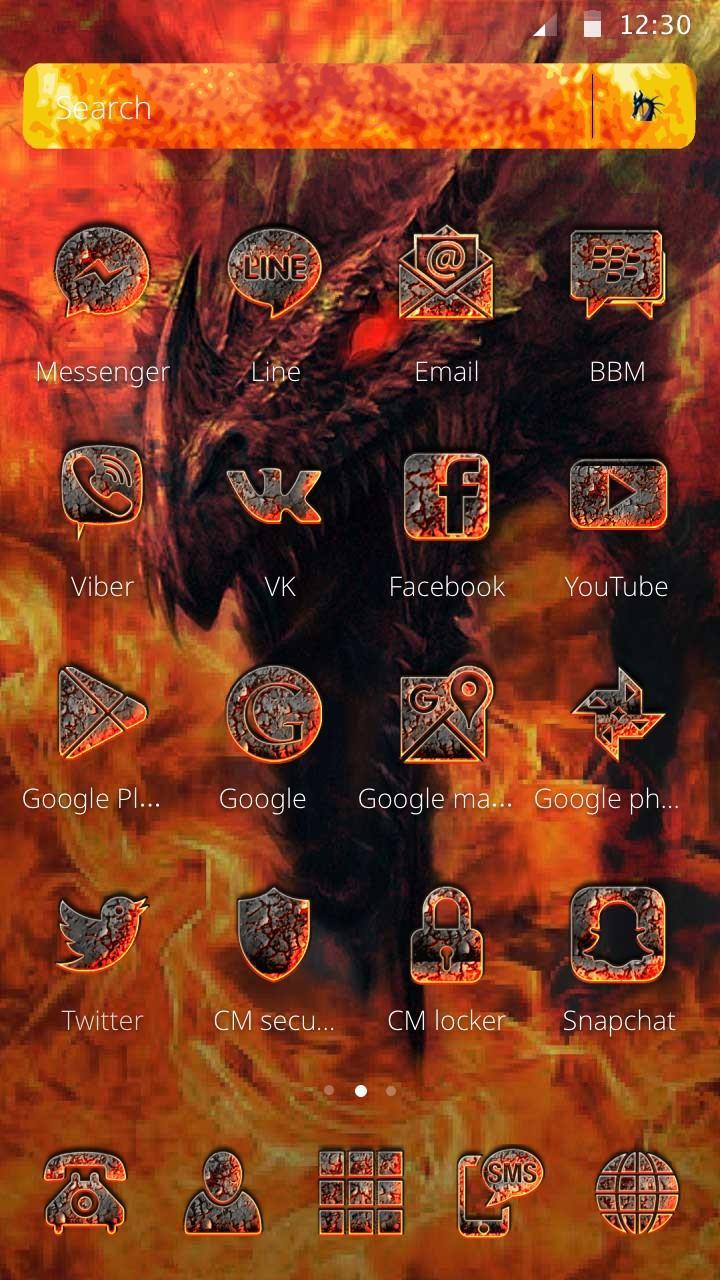The image size is (720, 1280).
Task: Open the Email app
Action: 447,273
